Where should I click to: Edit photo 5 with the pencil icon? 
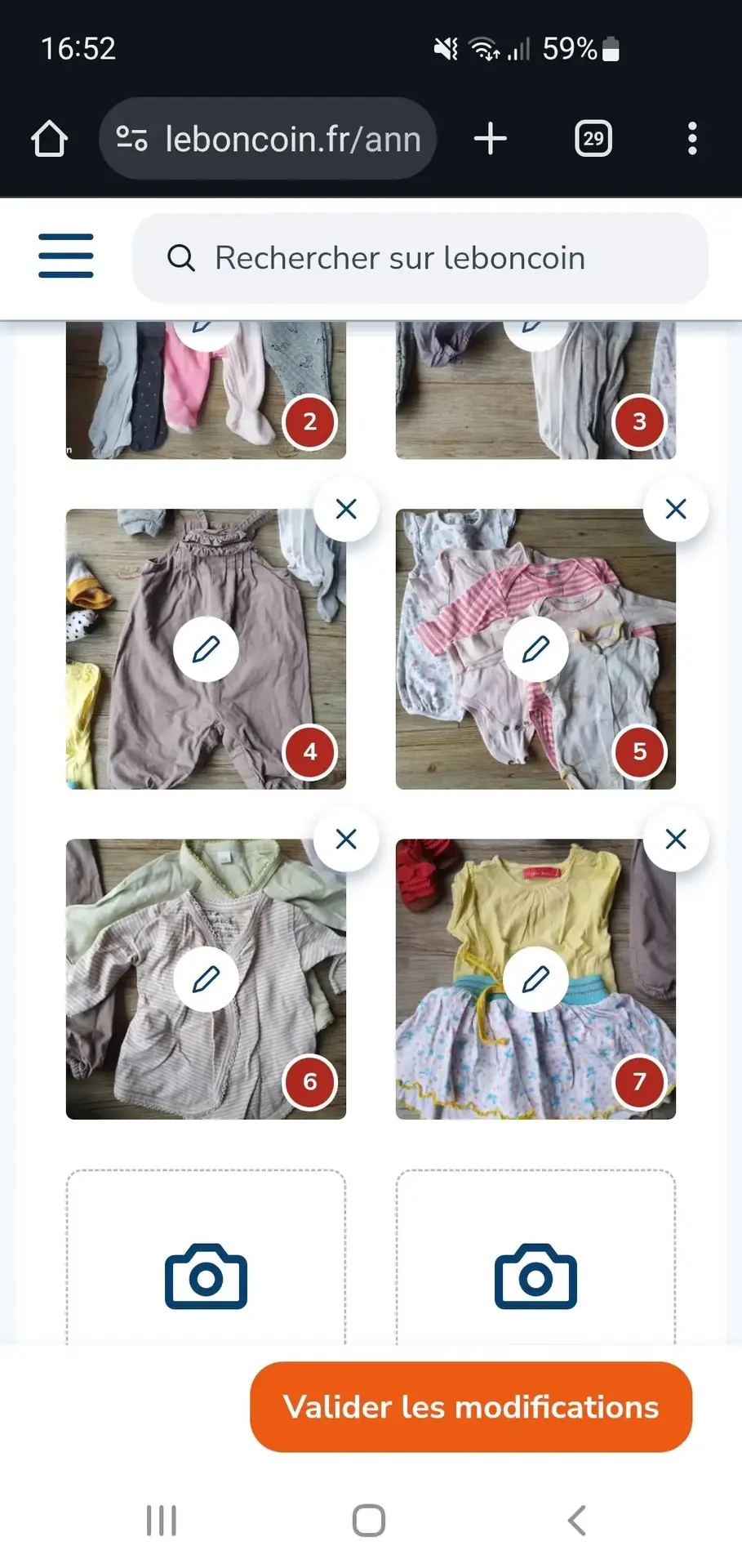point(535,649)
